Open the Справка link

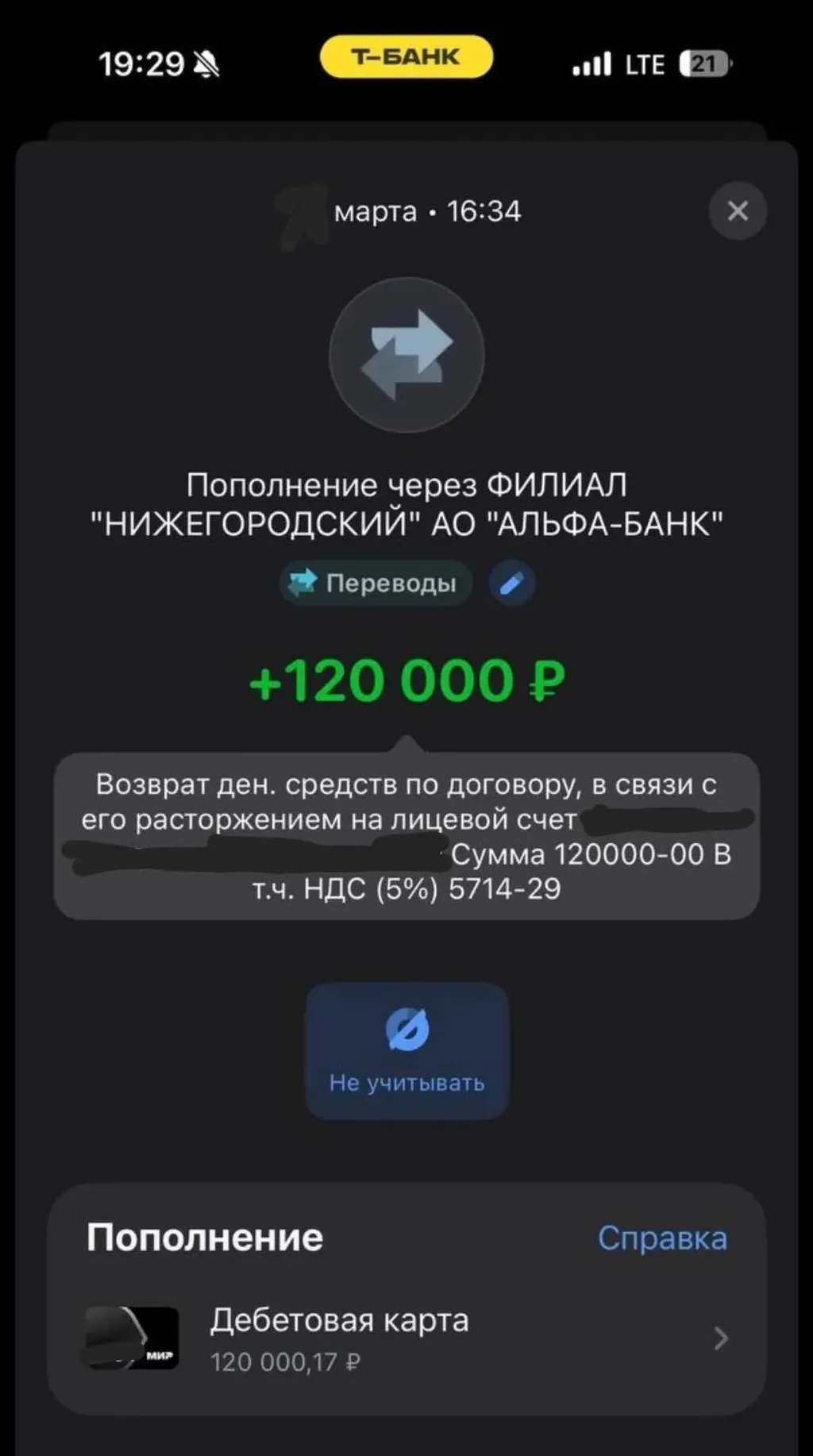tap(662, 1238)
